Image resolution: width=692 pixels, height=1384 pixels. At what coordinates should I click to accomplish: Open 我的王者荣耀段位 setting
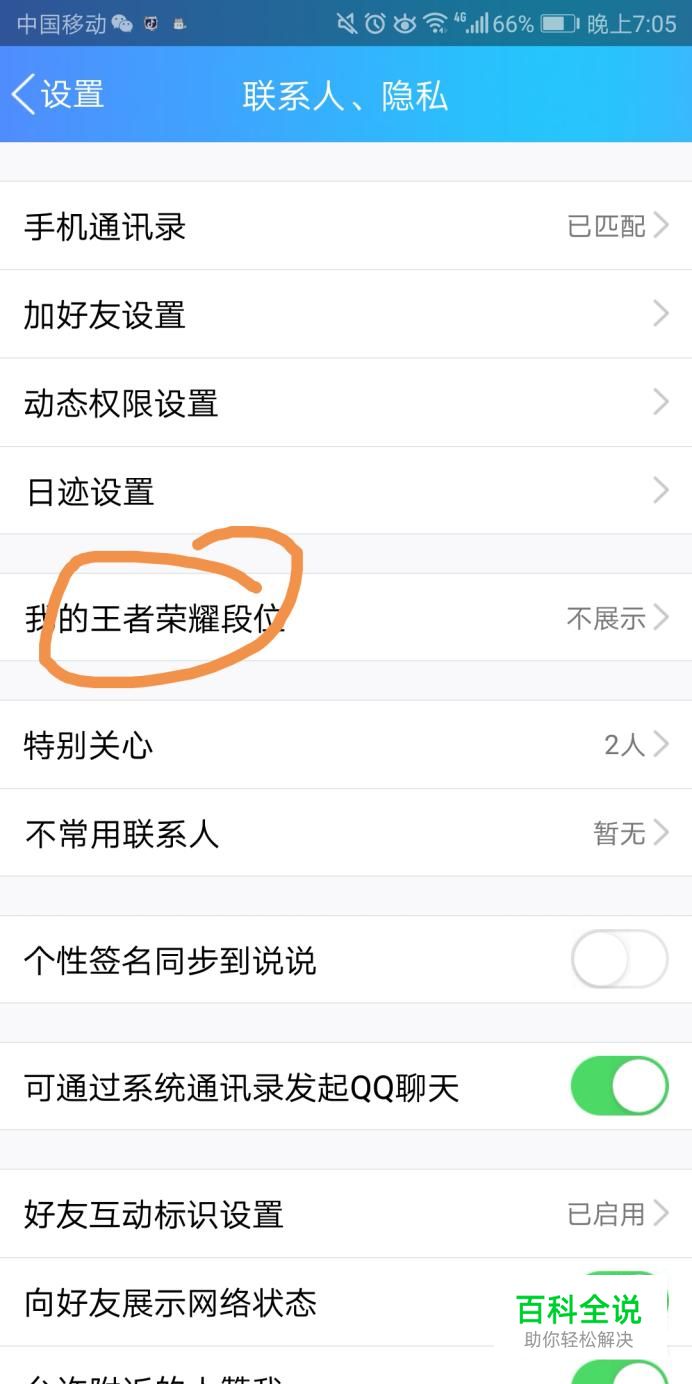pyautogui.click(x=346, y=617)
